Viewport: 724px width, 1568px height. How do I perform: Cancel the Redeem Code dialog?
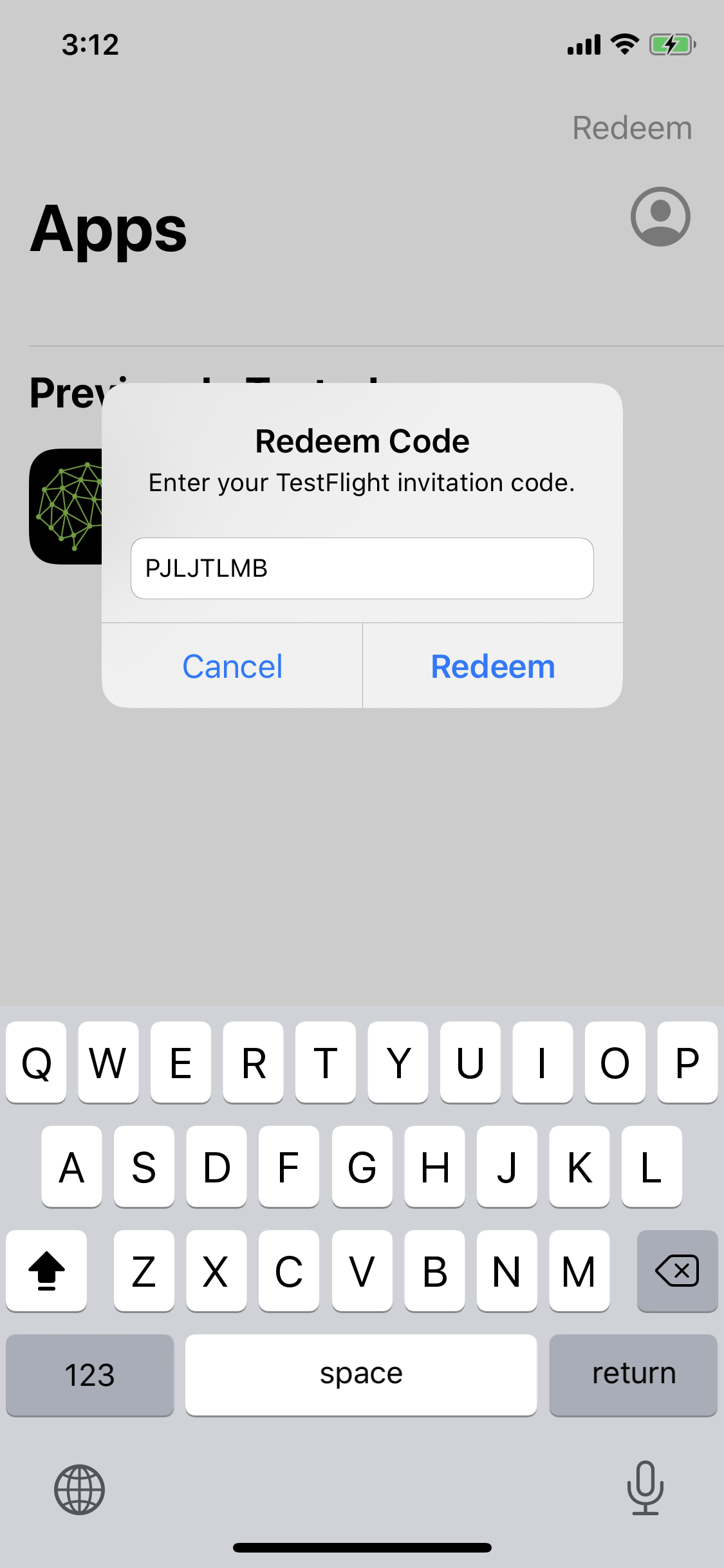232,666
